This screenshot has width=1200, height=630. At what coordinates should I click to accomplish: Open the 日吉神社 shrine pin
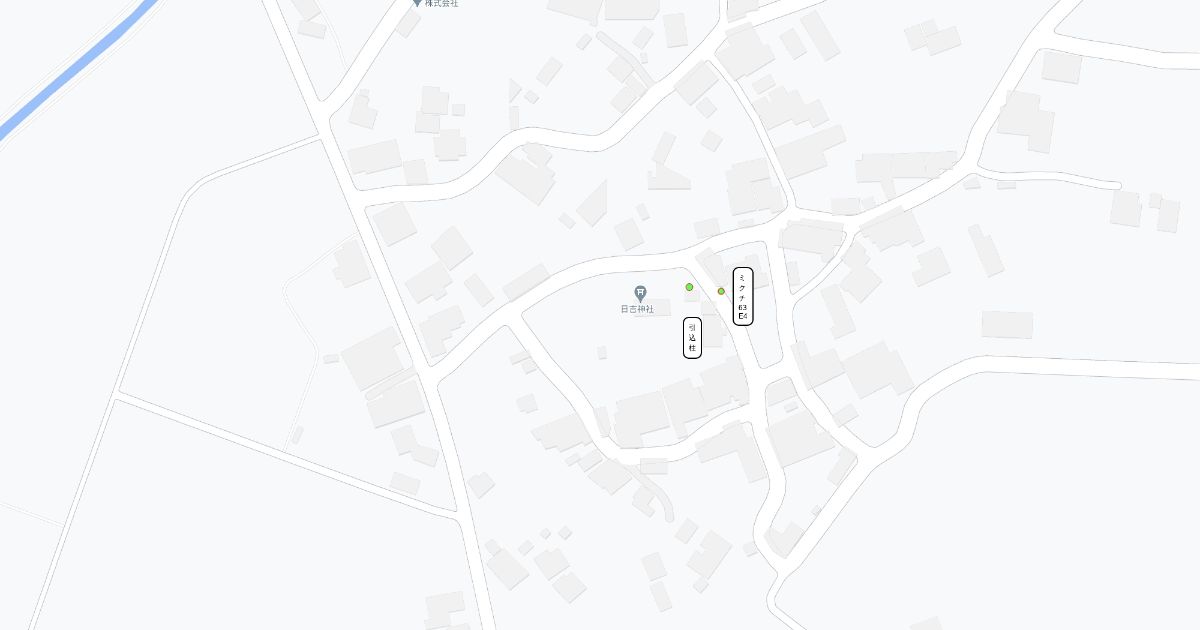coord(641,293)
